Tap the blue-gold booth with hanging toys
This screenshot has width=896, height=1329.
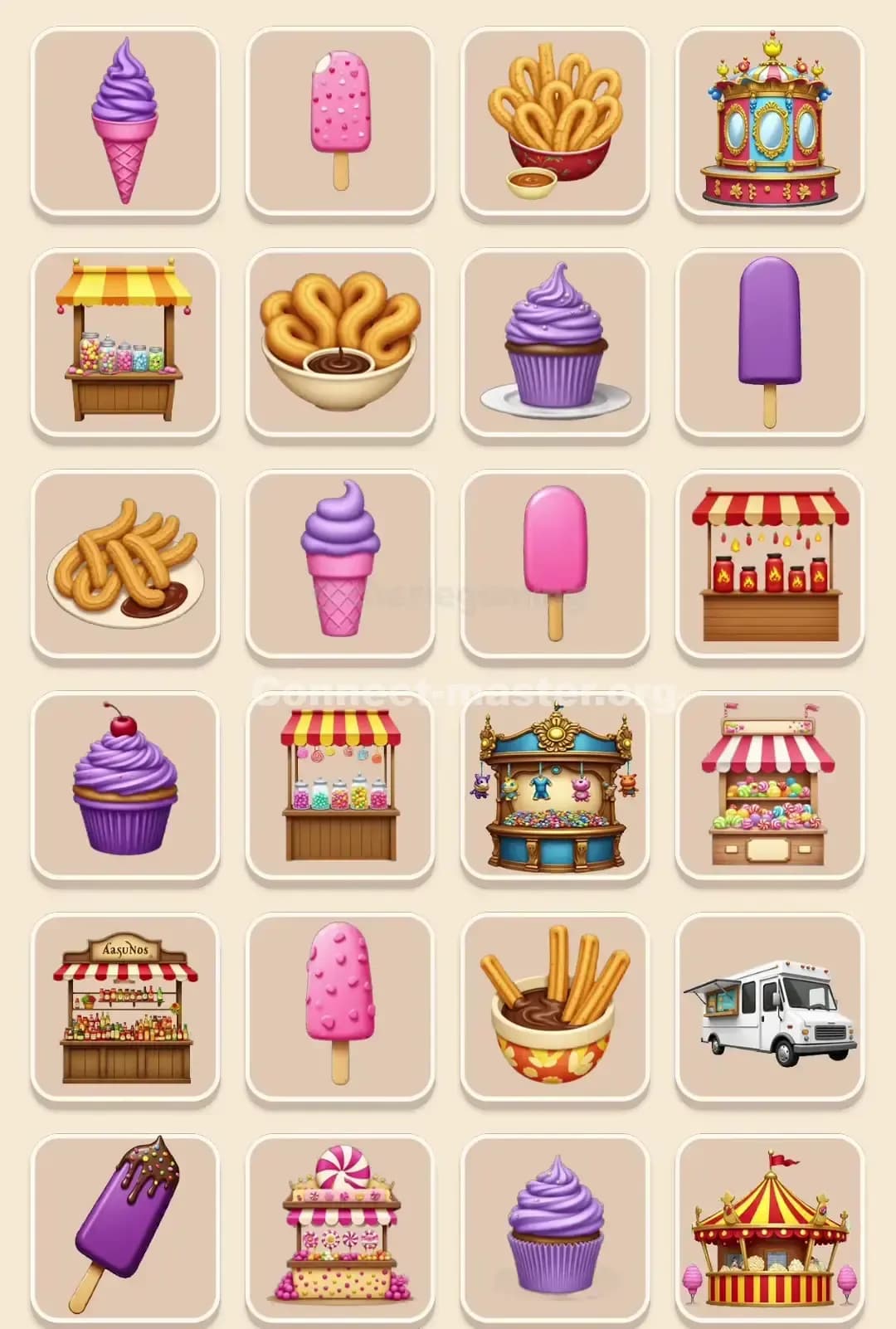coord(555,785)
